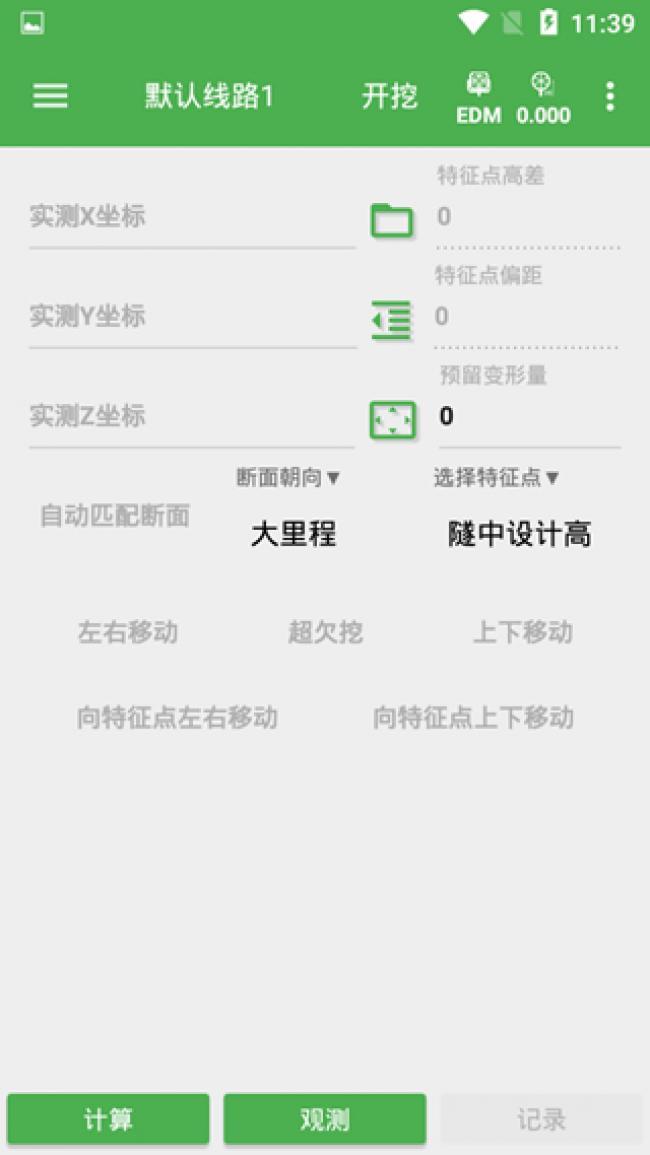Expand the 选择特征点 dropdown
The image size is (650, 1155).
pyautogui.click(x=496, y=478)
